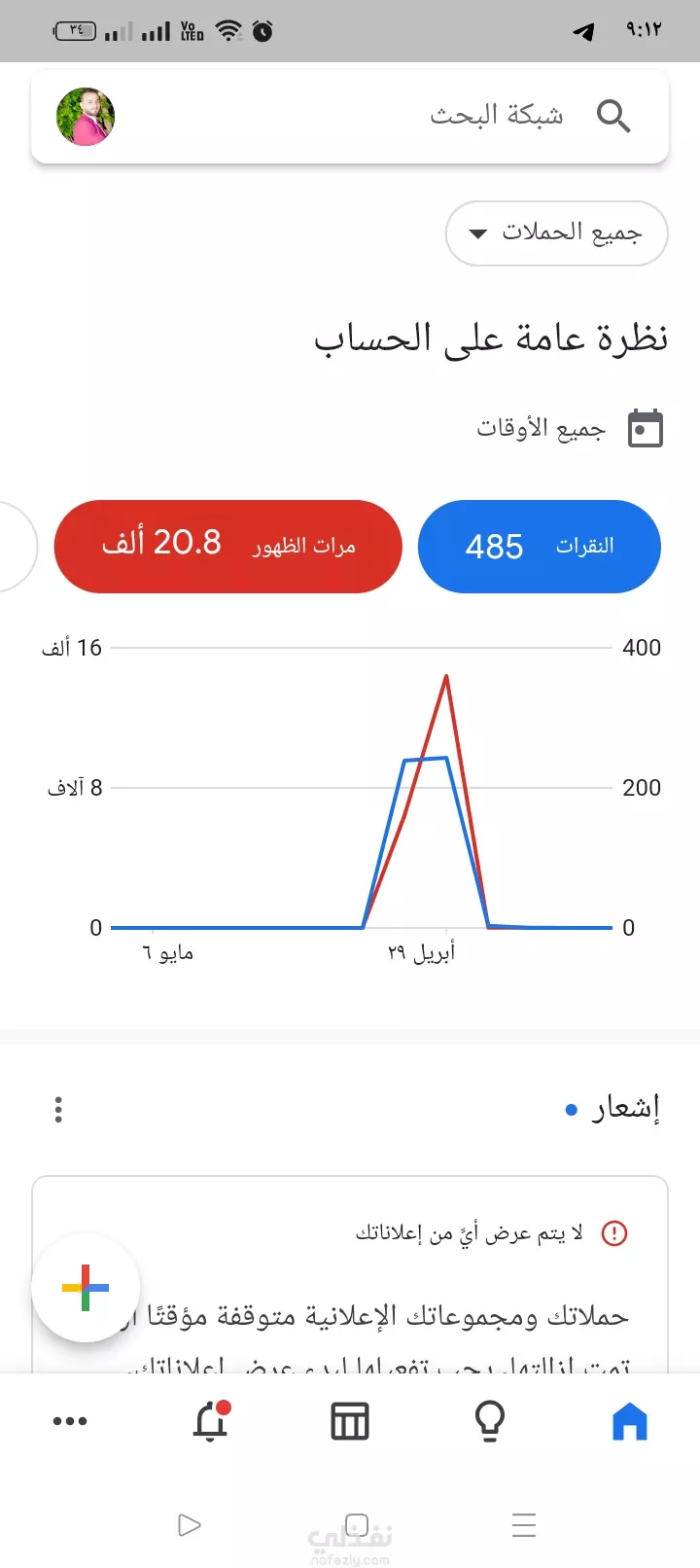This screenshot has width=700, height=1568.
Task: Open the جميع الأوقات date range picker
Action: coord(570,428)
